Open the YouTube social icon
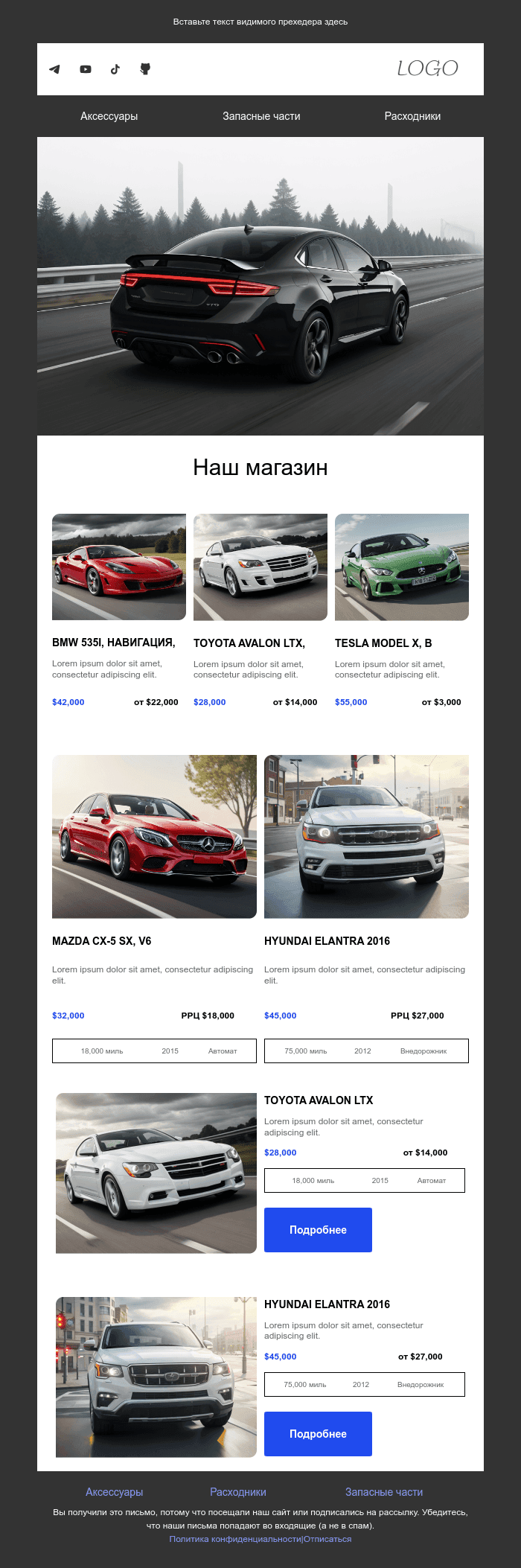The width and height of the screenshot is (521, 1568). pos(86,69)
